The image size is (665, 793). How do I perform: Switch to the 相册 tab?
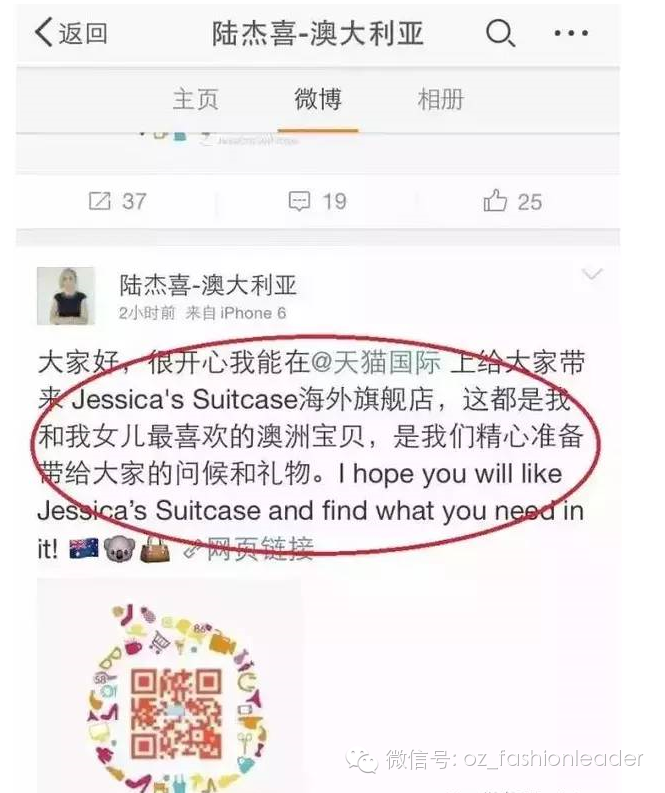click(x=440, y=99)
